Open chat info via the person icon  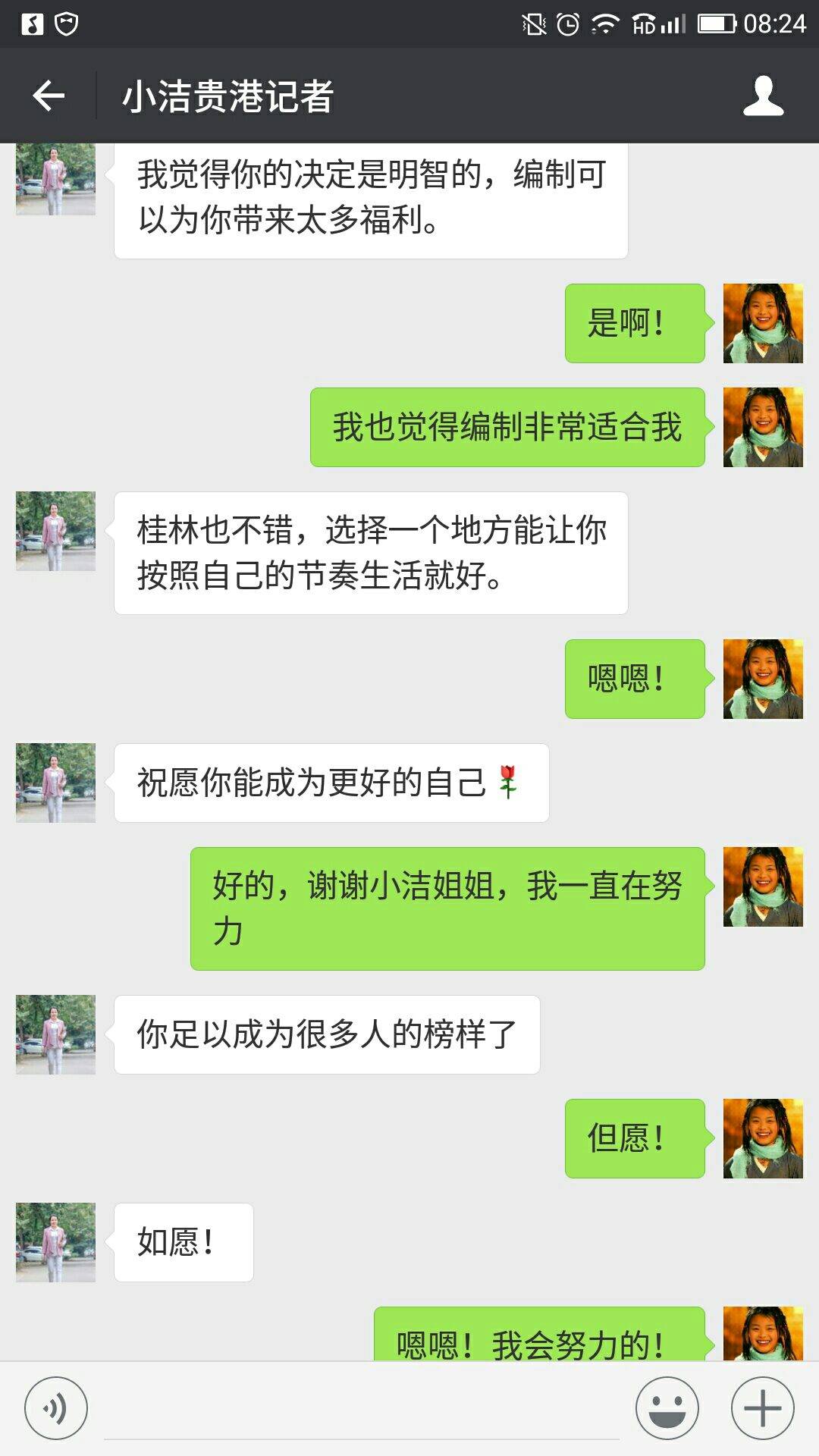tap(763, 96)
